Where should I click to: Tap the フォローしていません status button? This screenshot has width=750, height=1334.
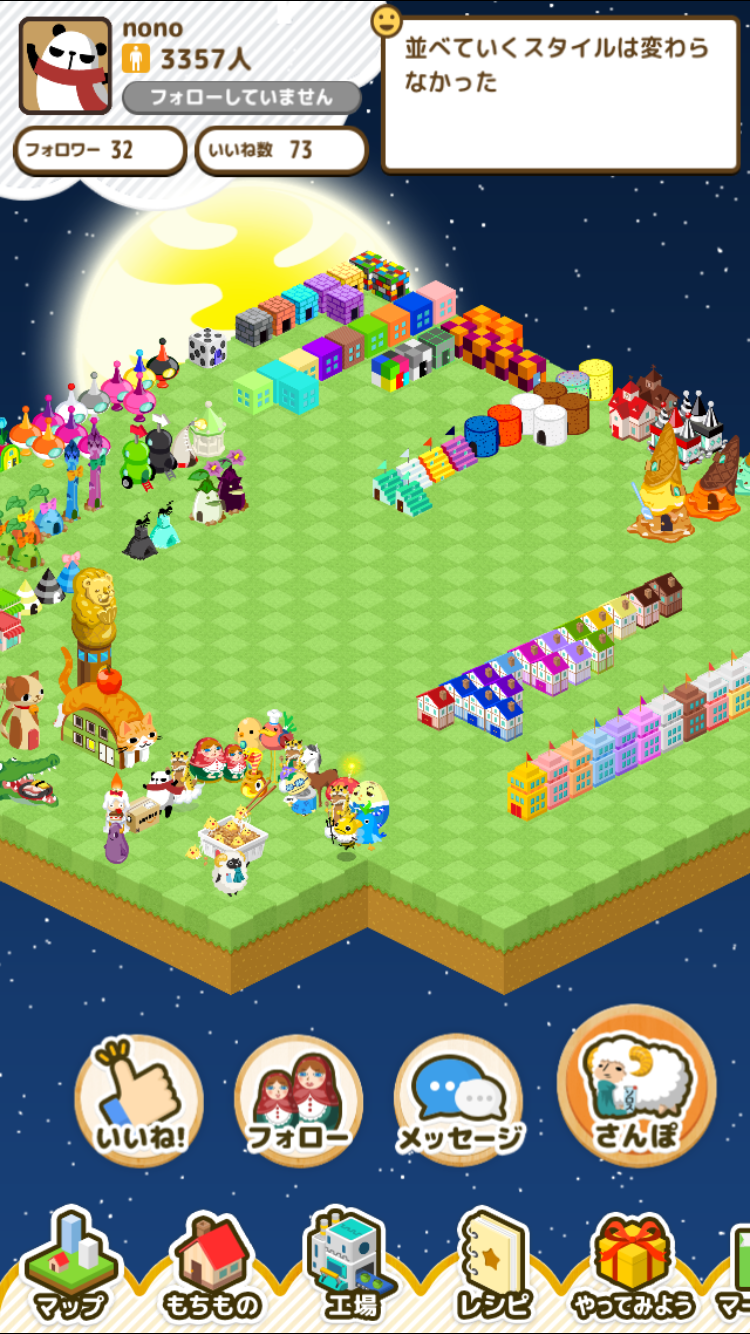(x=241, y=98)
